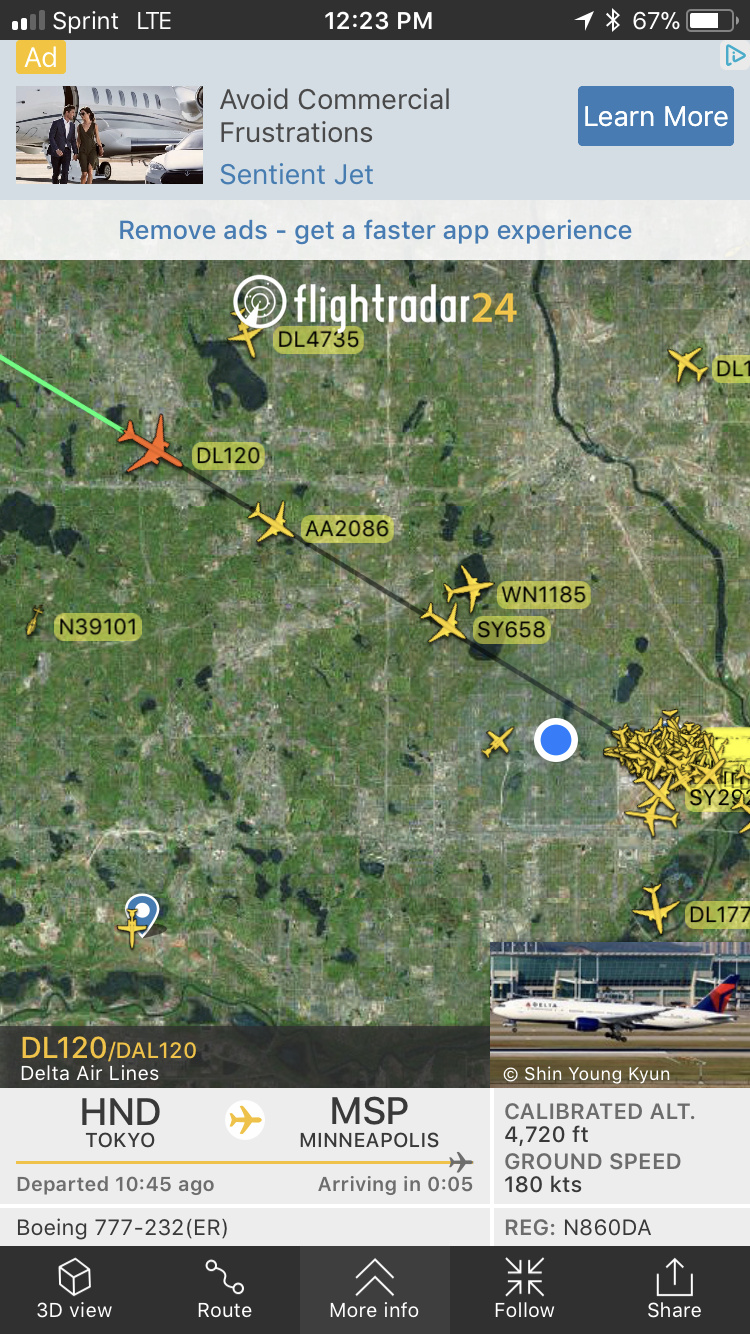Image resolution: width=750 pixels, height=1334 pixels.
Task: Open Remove ads offer link
Action: (x=375, y=230)
